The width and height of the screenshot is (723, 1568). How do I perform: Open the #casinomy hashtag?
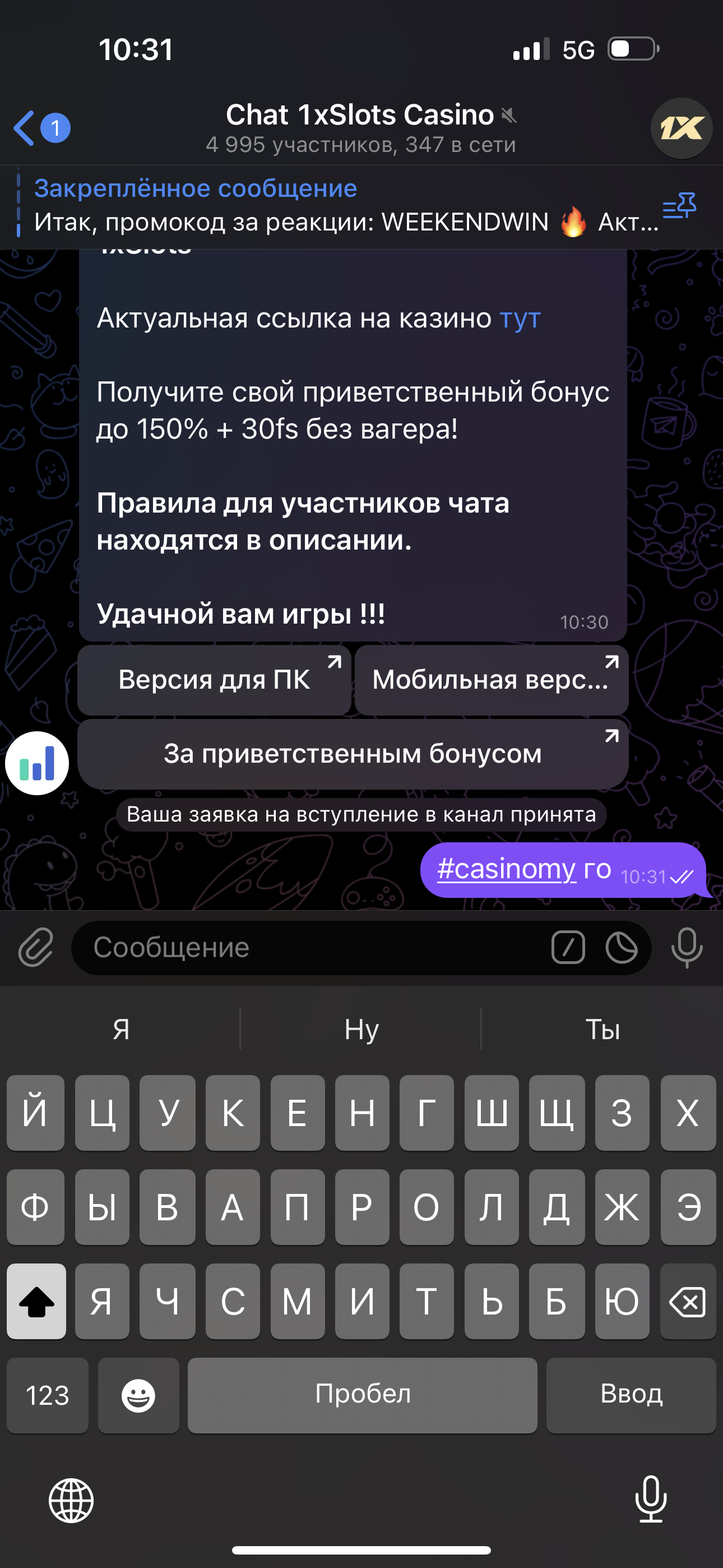pos(506,869)
